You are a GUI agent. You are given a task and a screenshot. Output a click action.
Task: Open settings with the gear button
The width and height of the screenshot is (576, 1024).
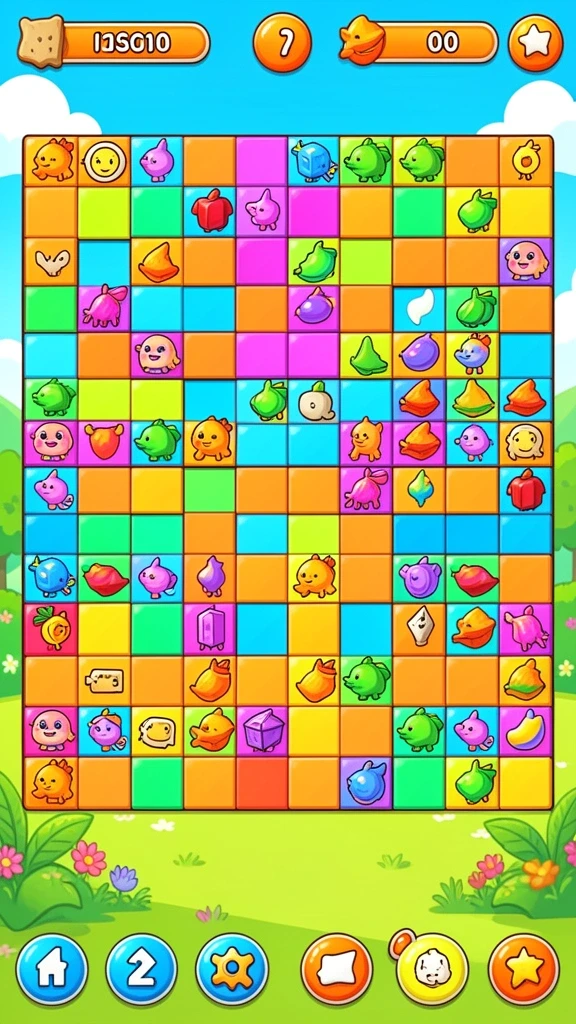tap(232, 969)
